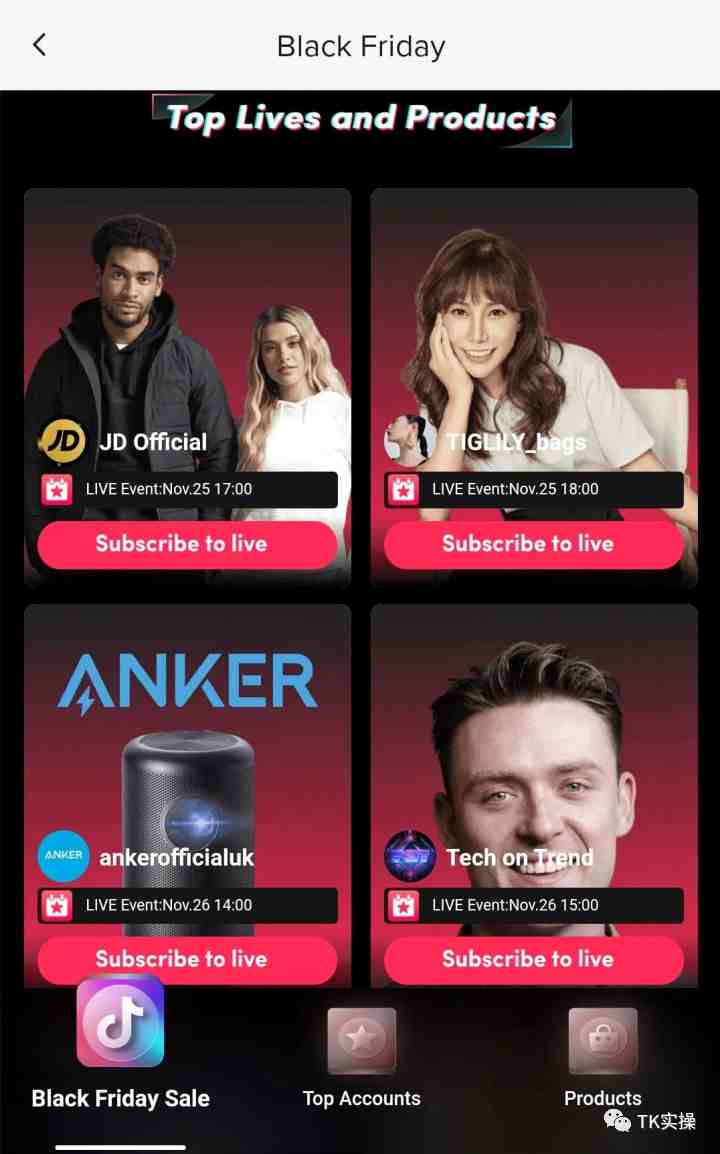Open the Tech on Trend card
Viewport: 720px width, 1154px height.
(x=533, y=740)
